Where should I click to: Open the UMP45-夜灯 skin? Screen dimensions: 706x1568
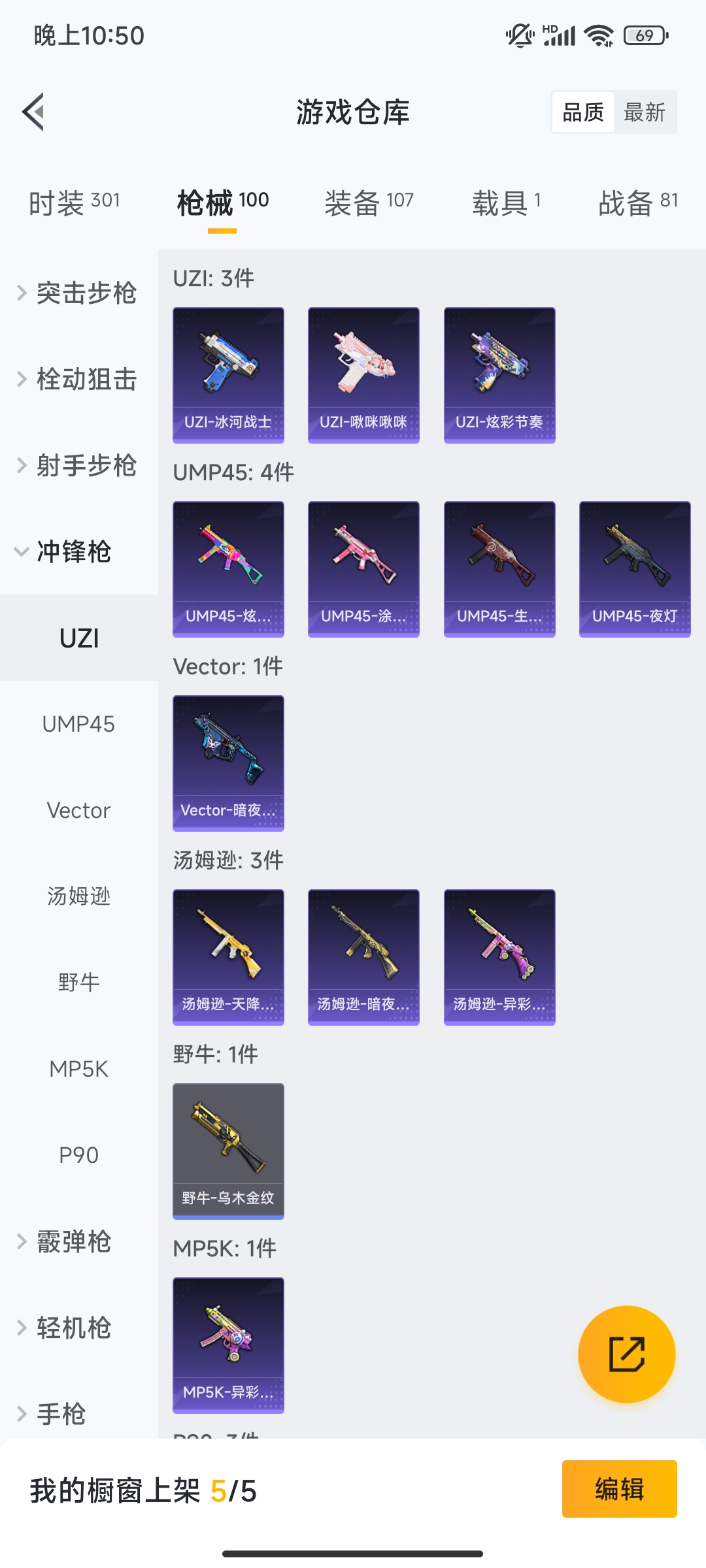(x=635, y=569)
